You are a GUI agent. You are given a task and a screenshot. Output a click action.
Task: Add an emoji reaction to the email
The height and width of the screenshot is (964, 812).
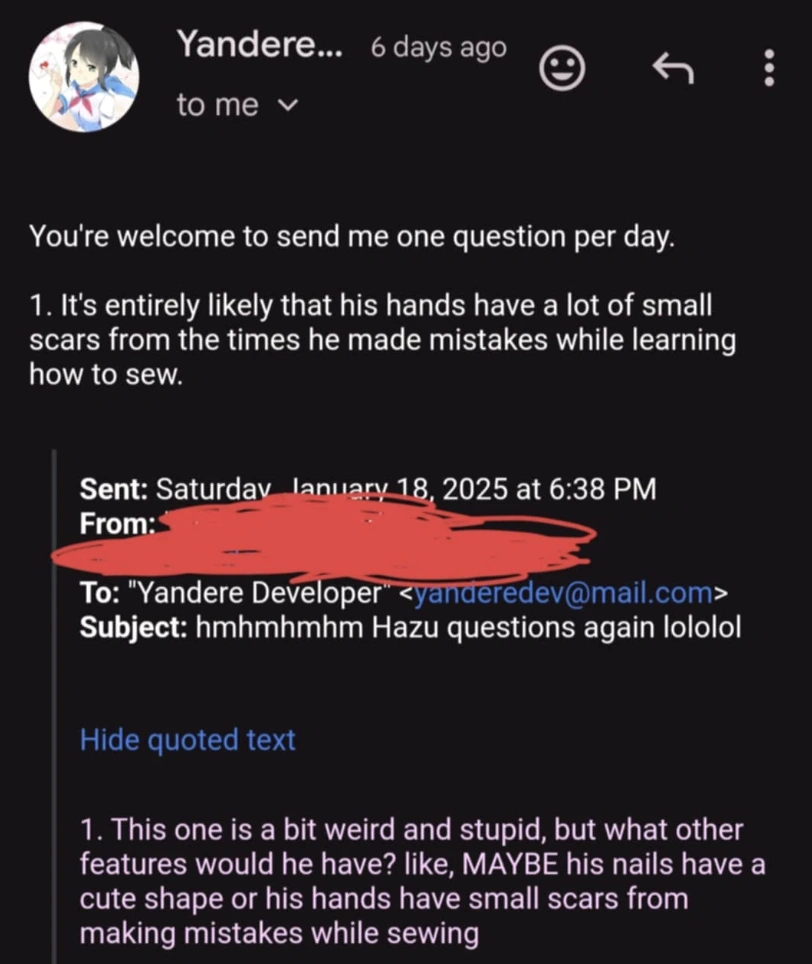tap(562, 70)
